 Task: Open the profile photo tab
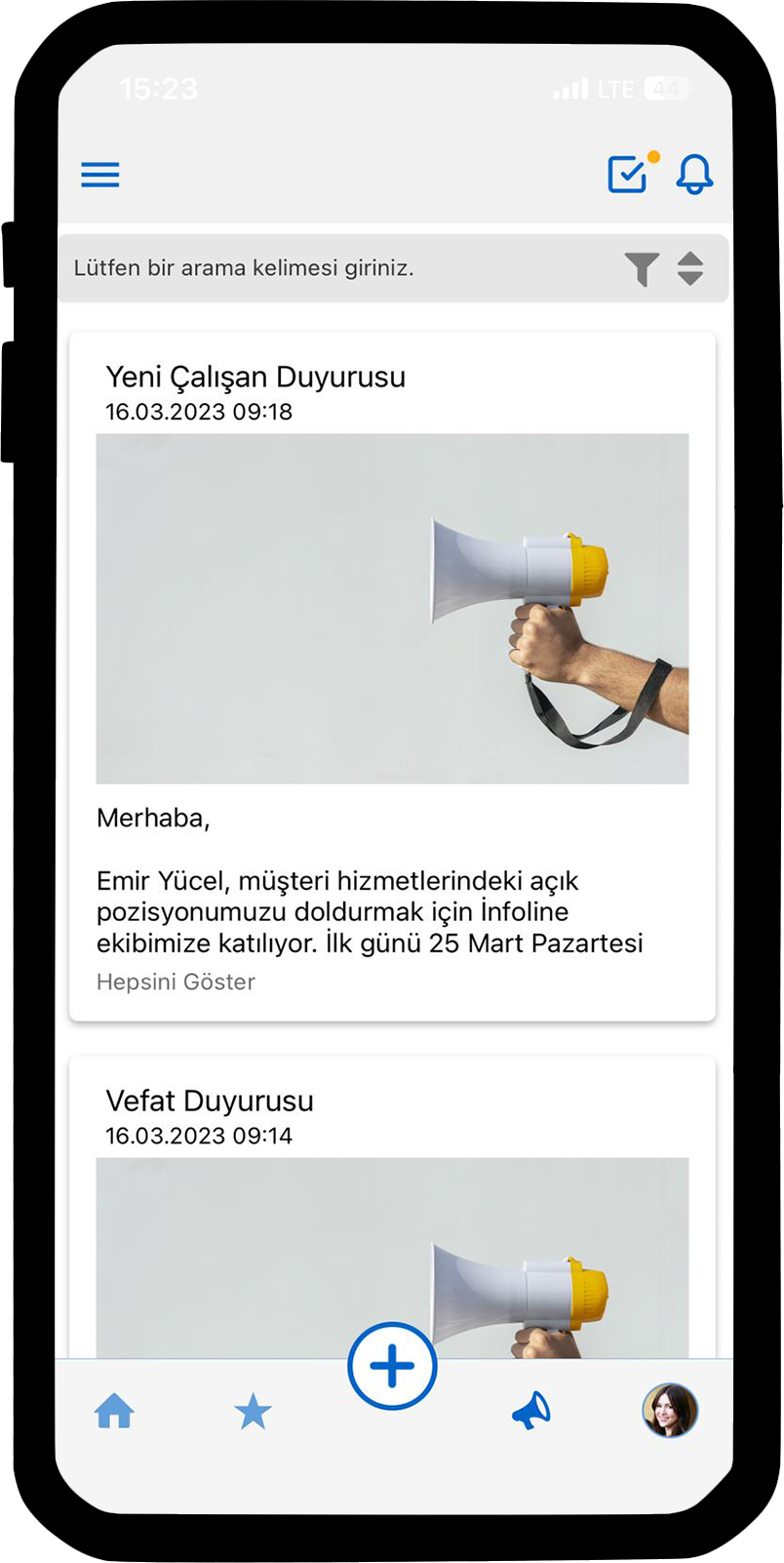click(670, 1411)
